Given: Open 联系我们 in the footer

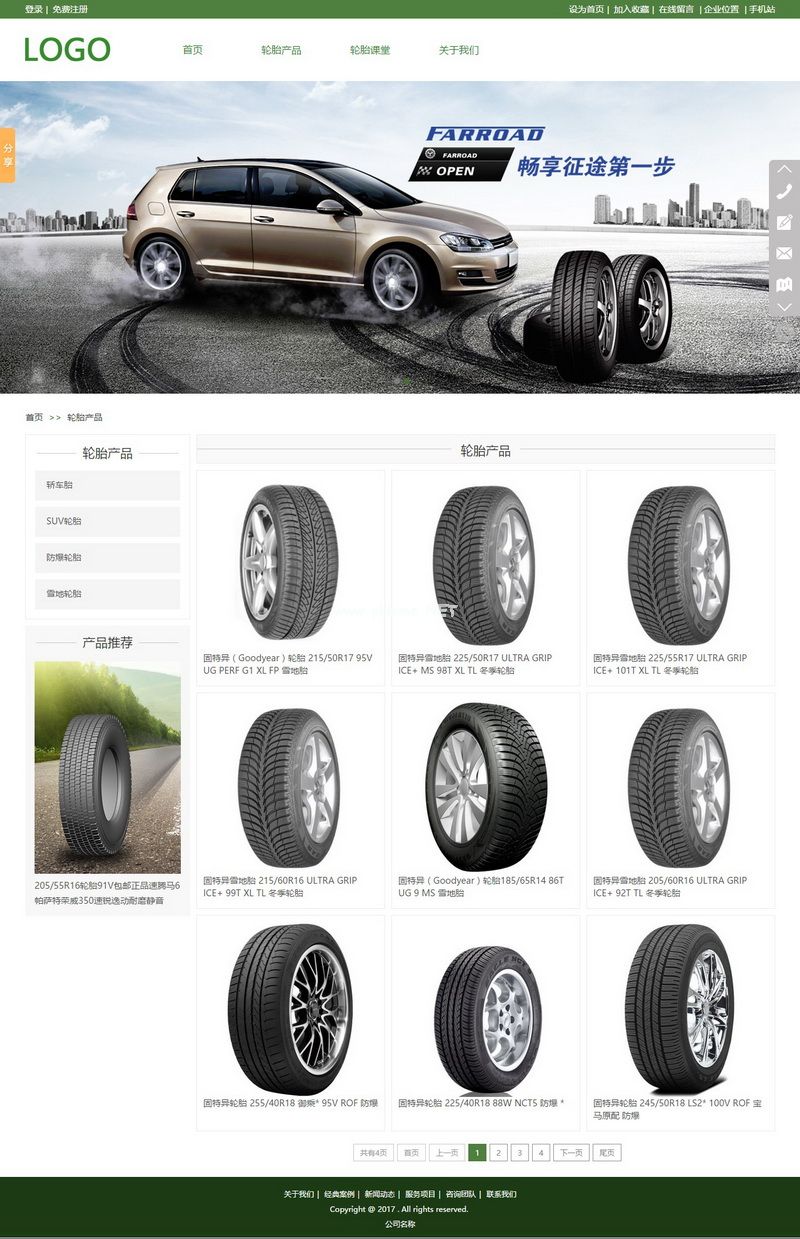Looking at the screenshot, I should coord(501,1194).
